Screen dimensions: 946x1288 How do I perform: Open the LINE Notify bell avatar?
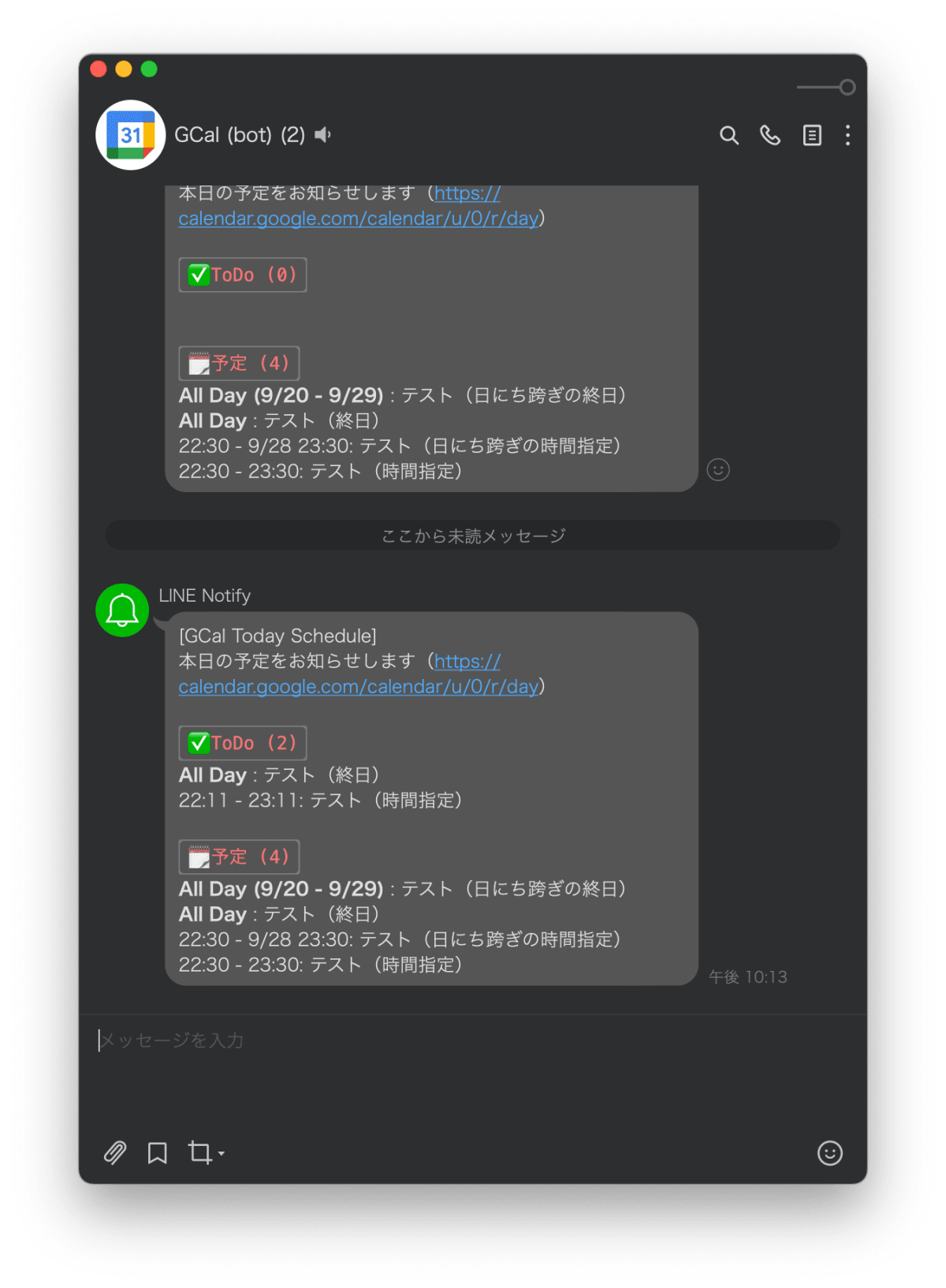(122, 610)
